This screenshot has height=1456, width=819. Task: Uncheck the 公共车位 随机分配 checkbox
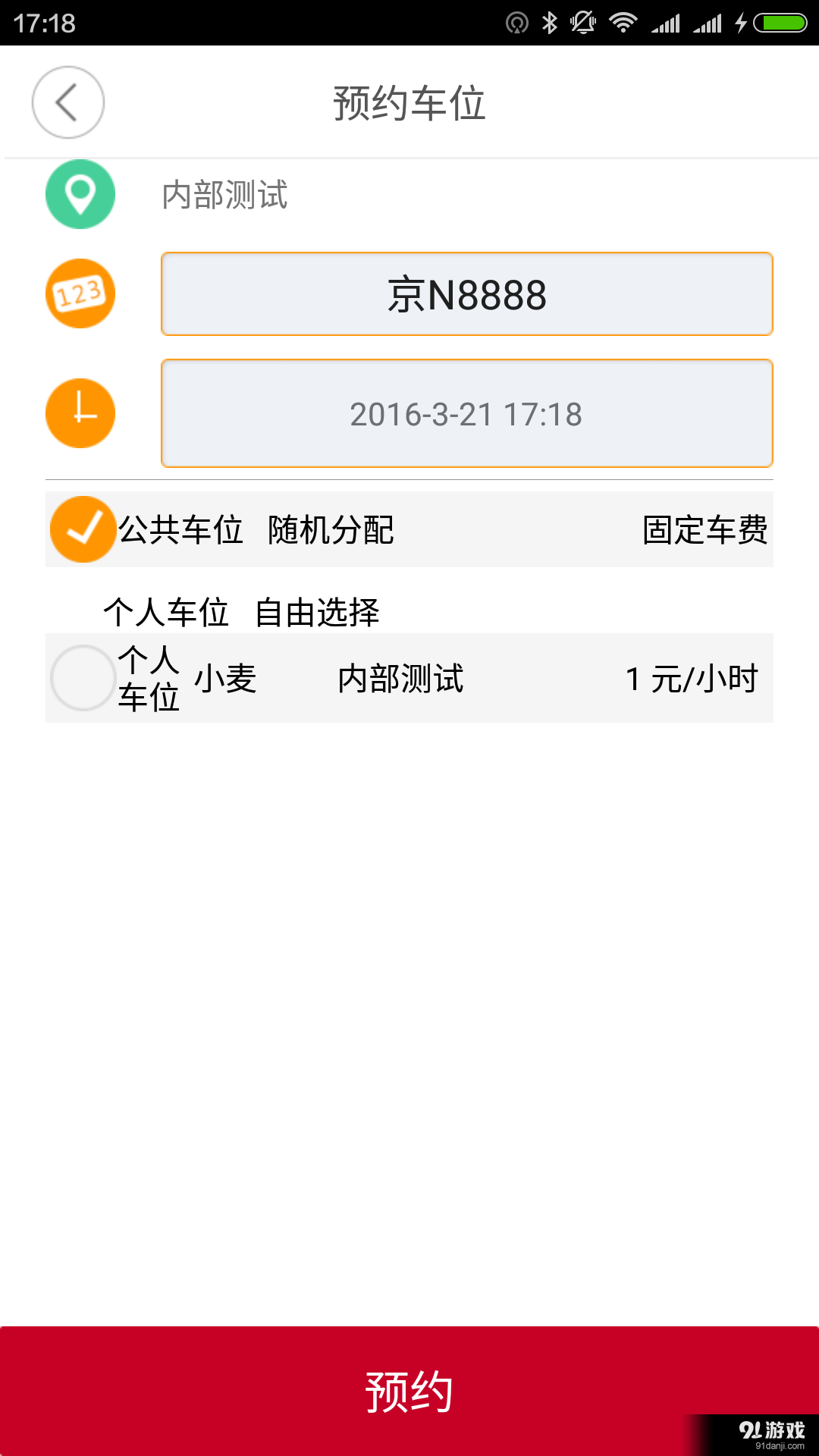click(82, 531)
